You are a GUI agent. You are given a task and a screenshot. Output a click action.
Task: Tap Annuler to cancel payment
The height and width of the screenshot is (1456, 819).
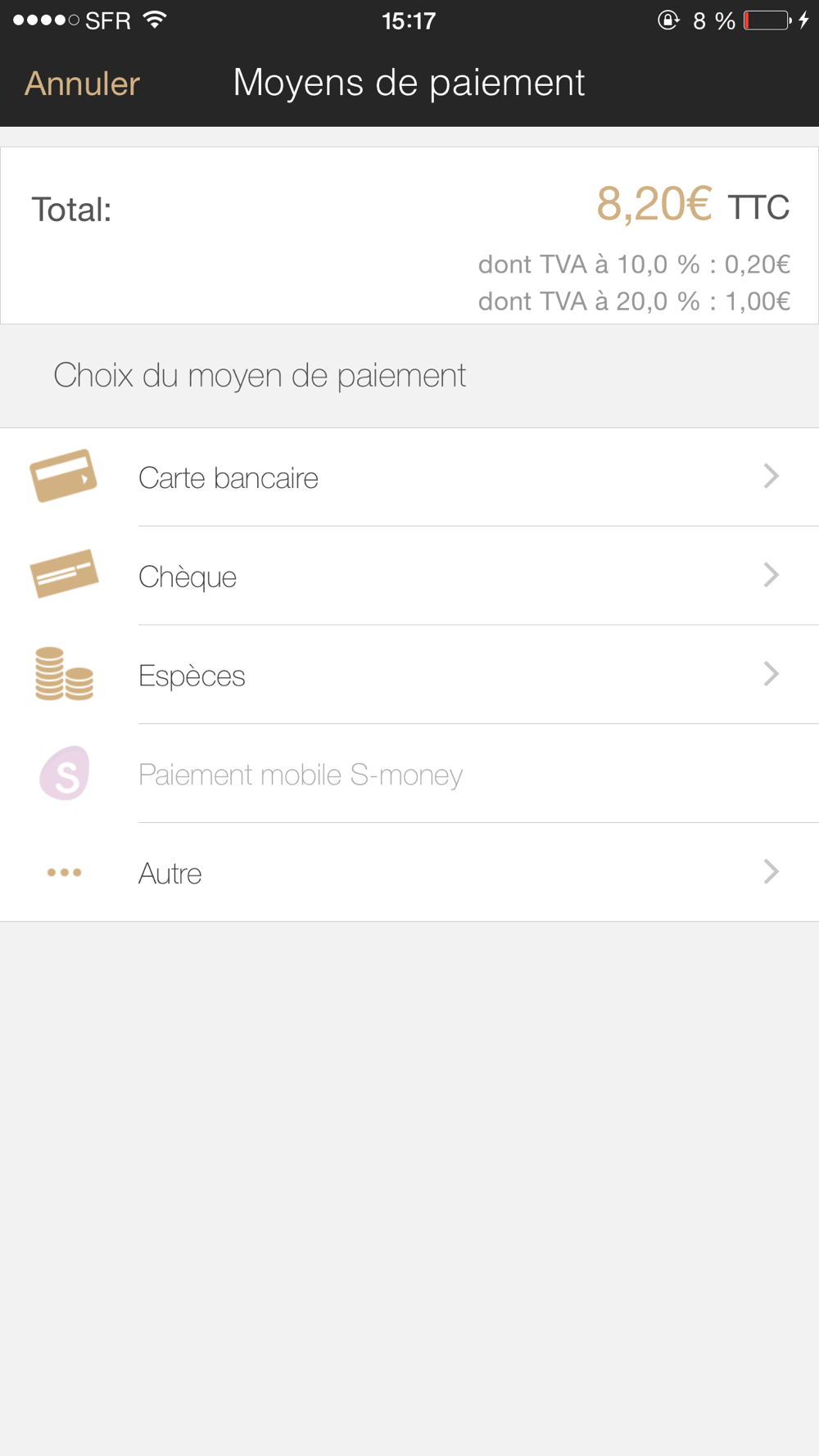(x=82, y=84)
